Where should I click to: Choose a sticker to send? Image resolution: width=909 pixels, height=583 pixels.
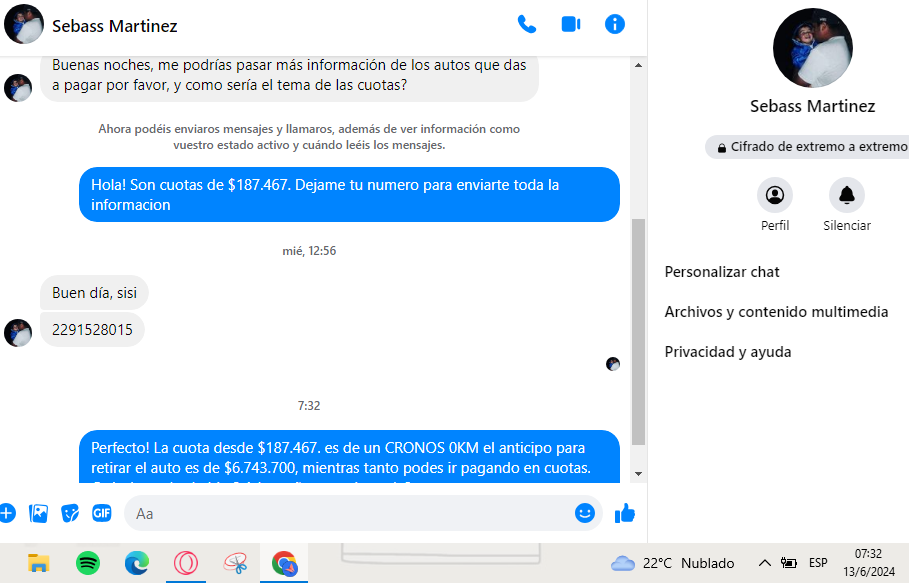click(x=70, y=513)
